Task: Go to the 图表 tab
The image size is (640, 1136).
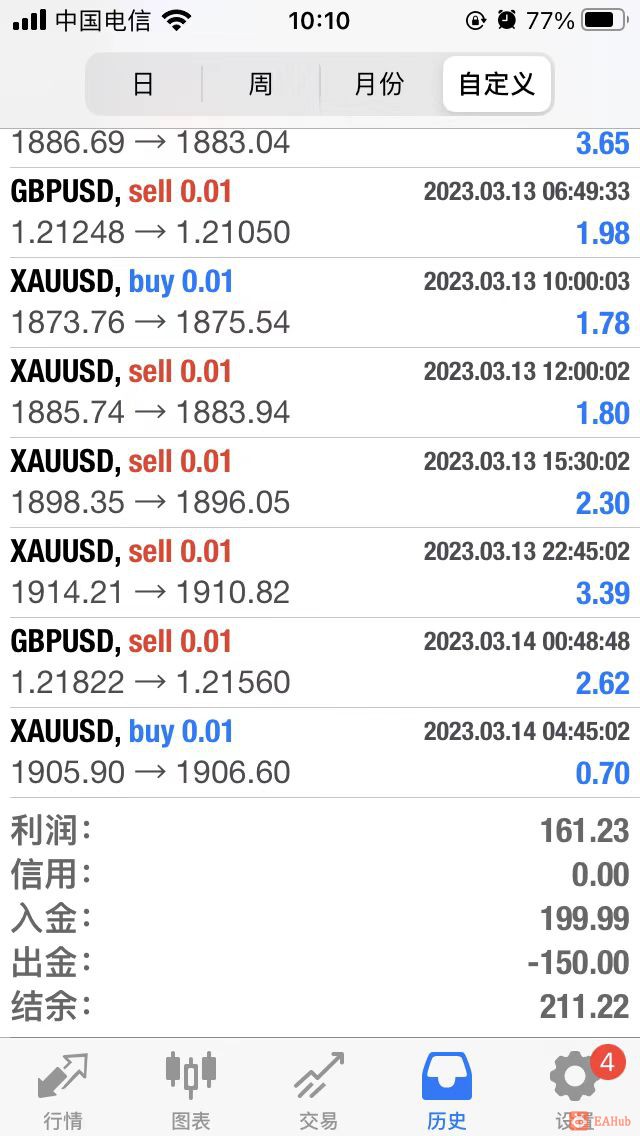Action: 190,1090
